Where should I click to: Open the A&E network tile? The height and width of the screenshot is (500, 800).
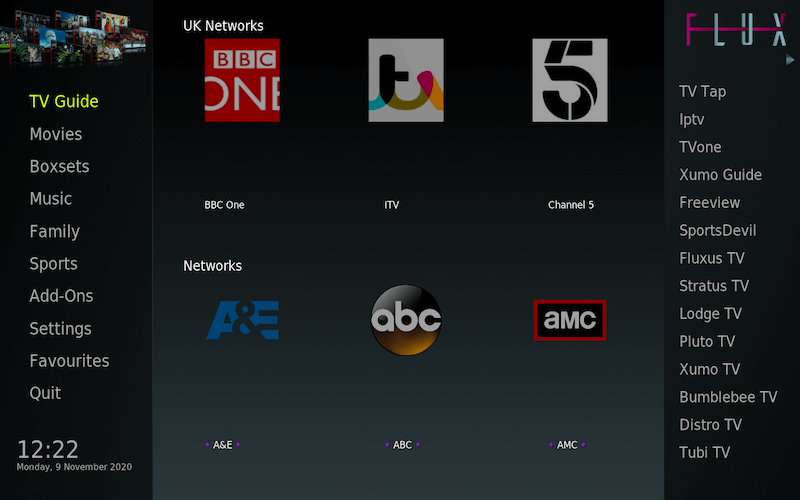pos(242,320)
